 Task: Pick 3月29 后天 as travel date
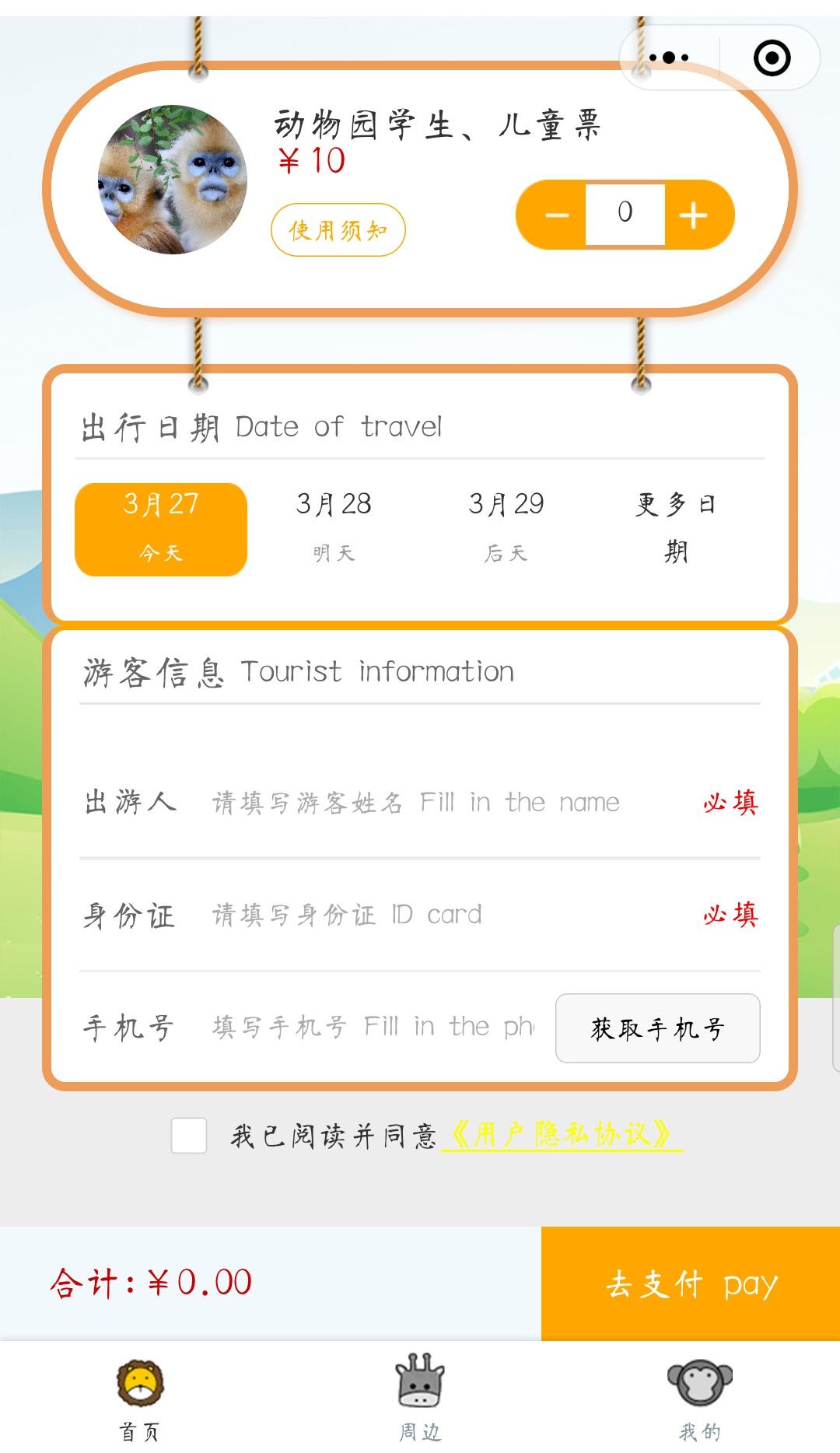pyautogui.click(x=506, y=529)
